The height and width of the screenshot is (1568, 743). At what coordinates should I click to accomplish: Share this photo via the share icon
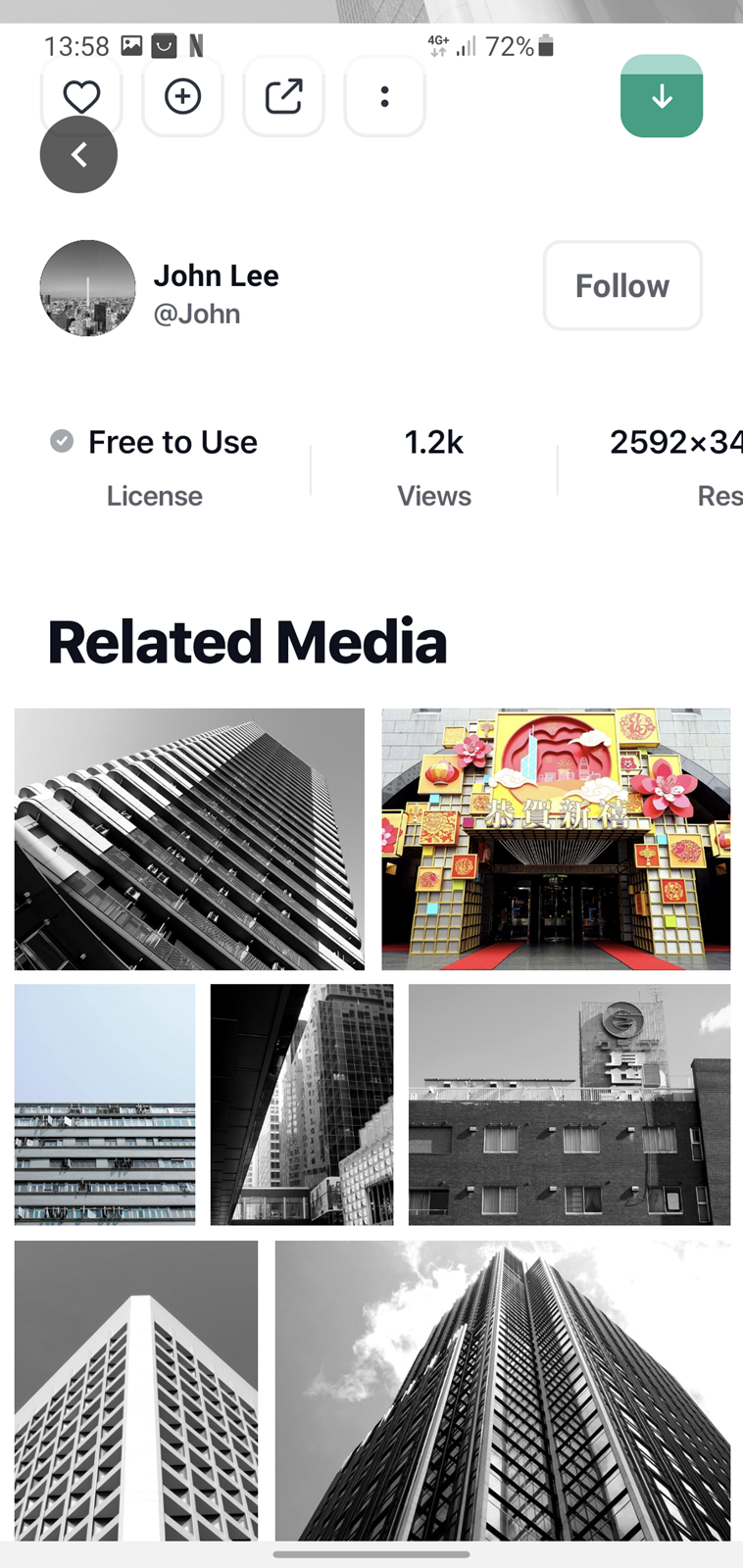coord(283,96)
